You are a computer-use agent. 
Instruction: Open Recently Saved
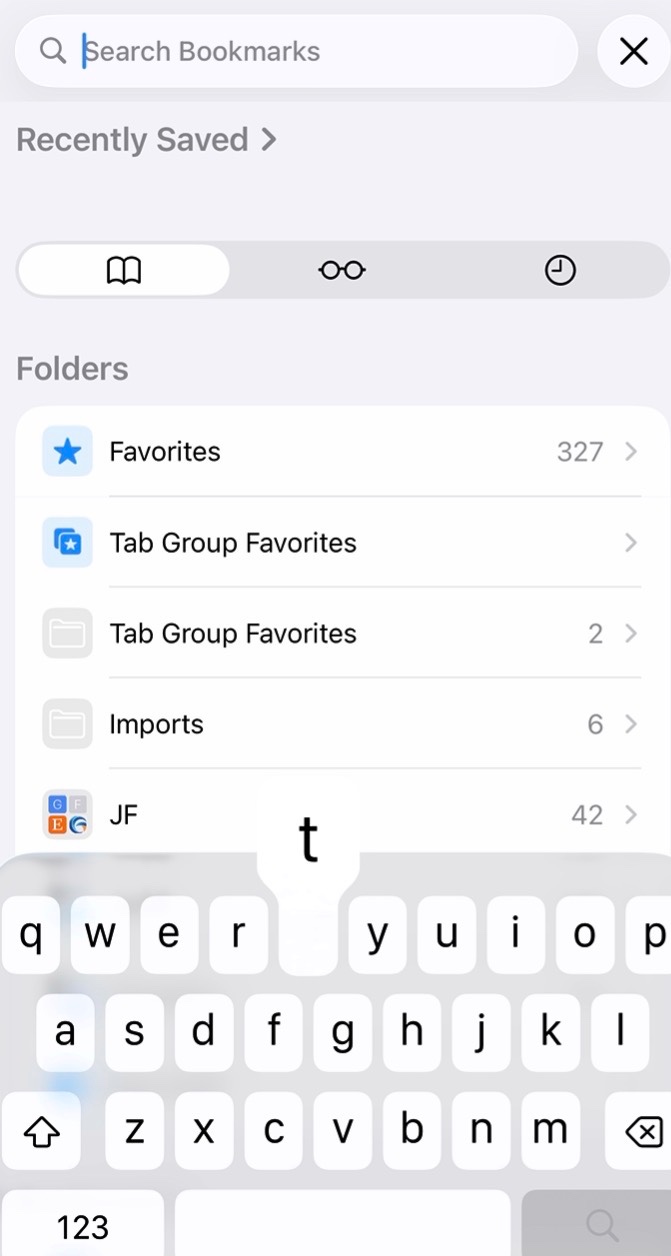pyautogui.click(x=146, y=140)
